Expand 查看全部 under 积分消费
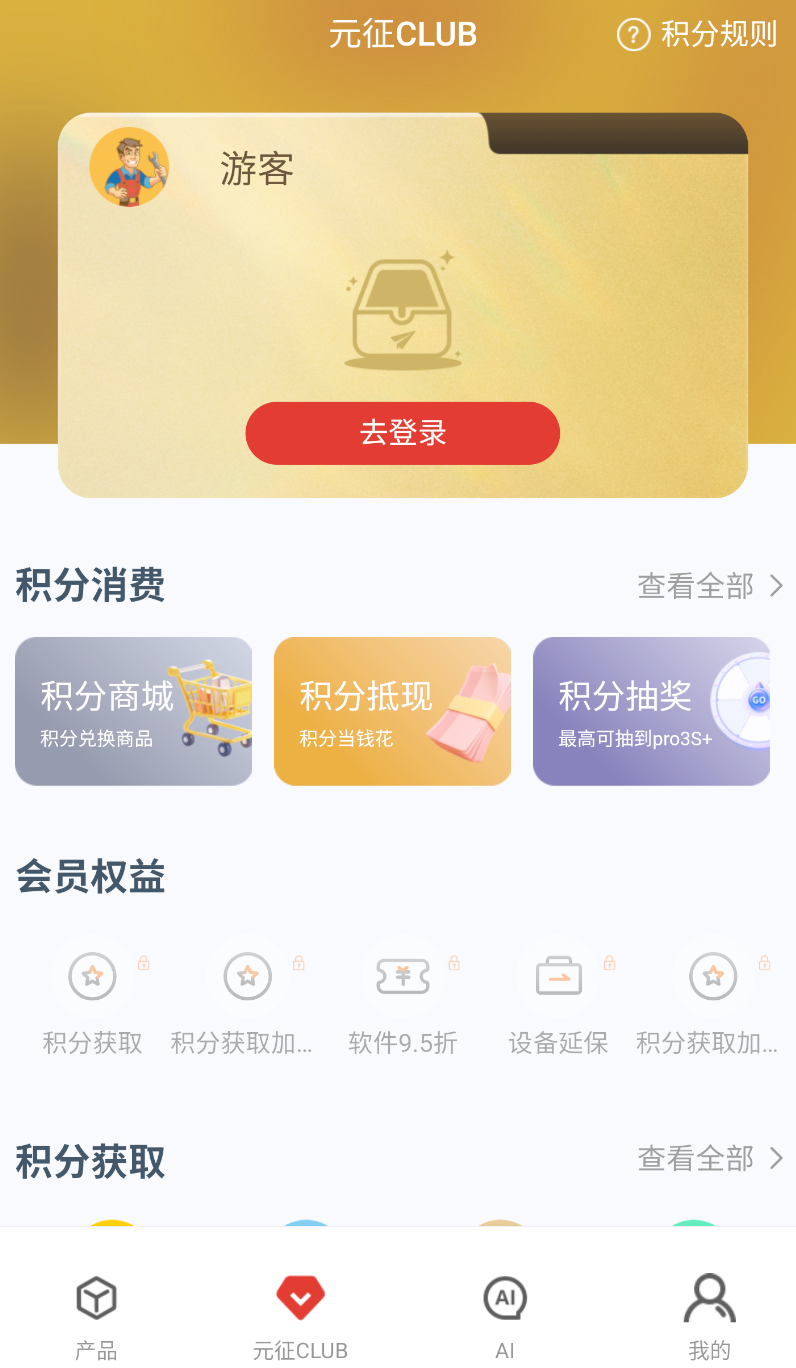The width and height of the screenshot is (796, 1368). click(x=695, y=586)
